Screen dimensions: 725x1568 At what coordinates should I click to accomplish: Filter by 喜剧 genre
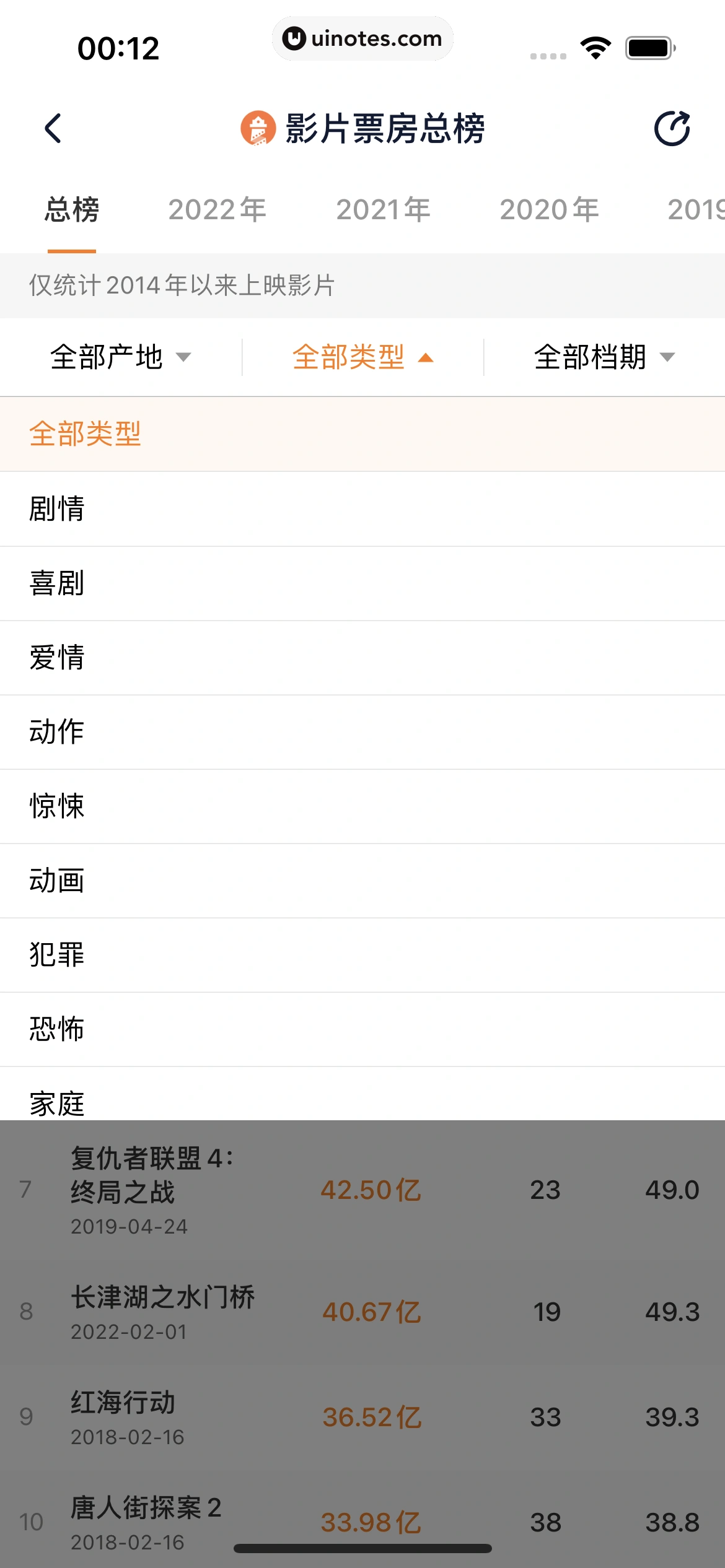pos(57,583)
